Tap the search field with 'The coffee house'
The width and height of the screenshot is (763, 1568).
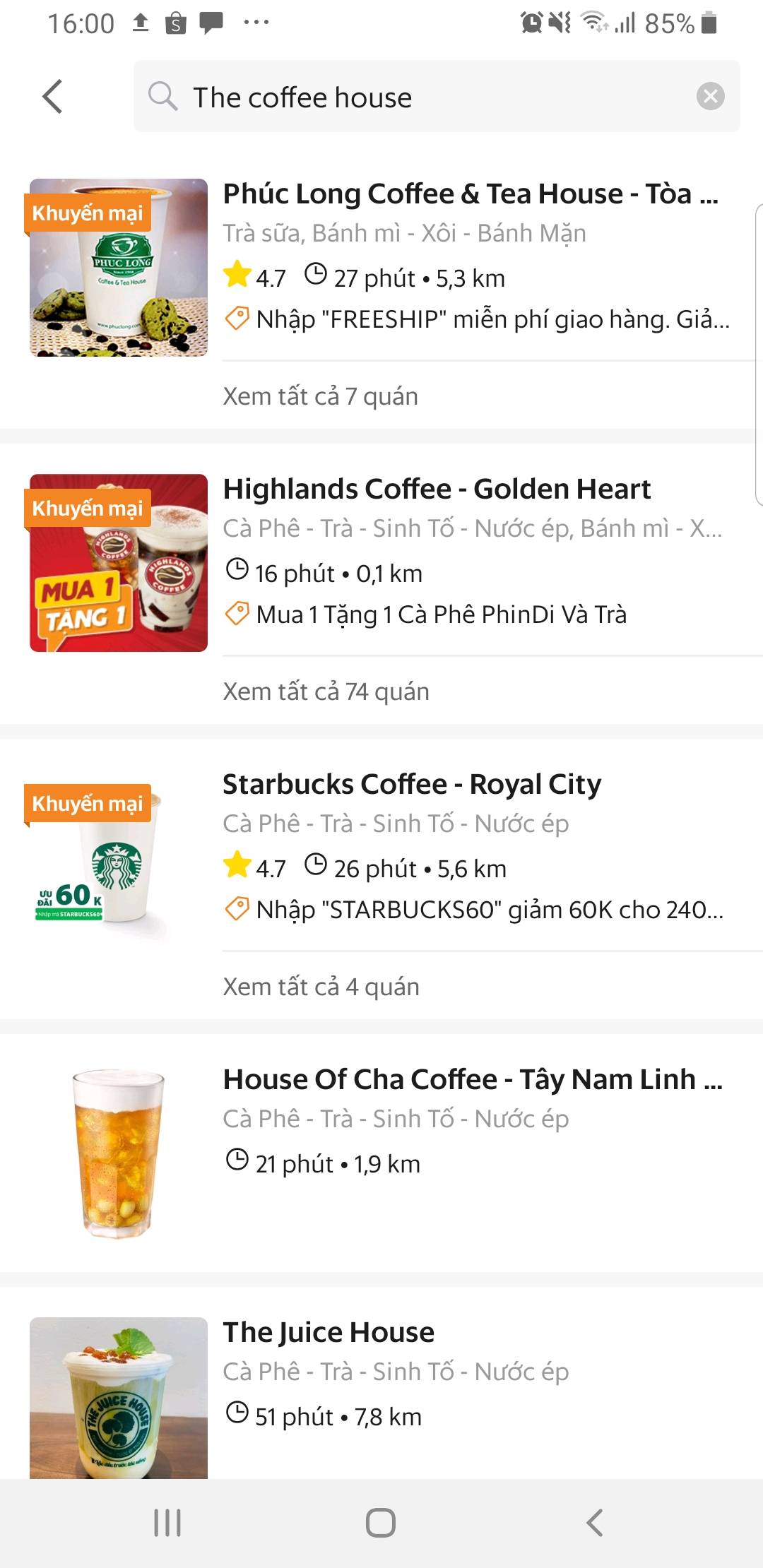[437, 97]
